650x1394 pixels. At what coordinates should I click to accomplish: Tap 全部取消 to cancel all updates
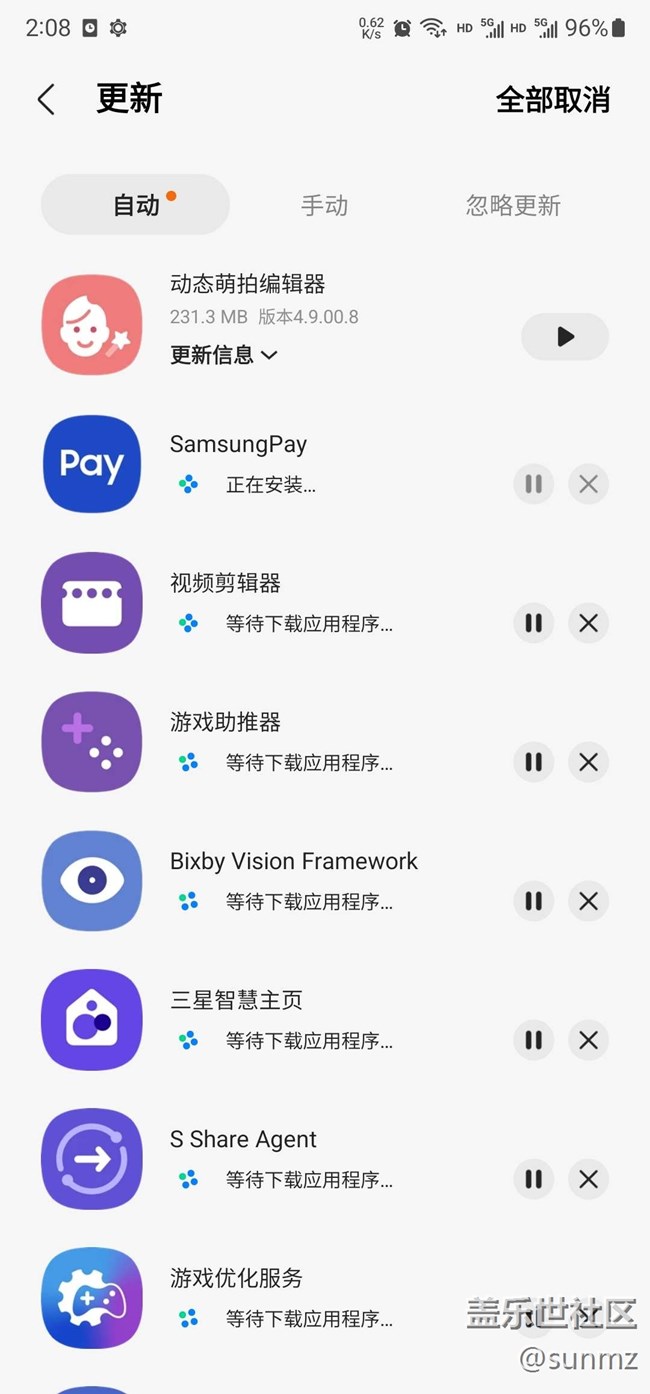point(552,100)
